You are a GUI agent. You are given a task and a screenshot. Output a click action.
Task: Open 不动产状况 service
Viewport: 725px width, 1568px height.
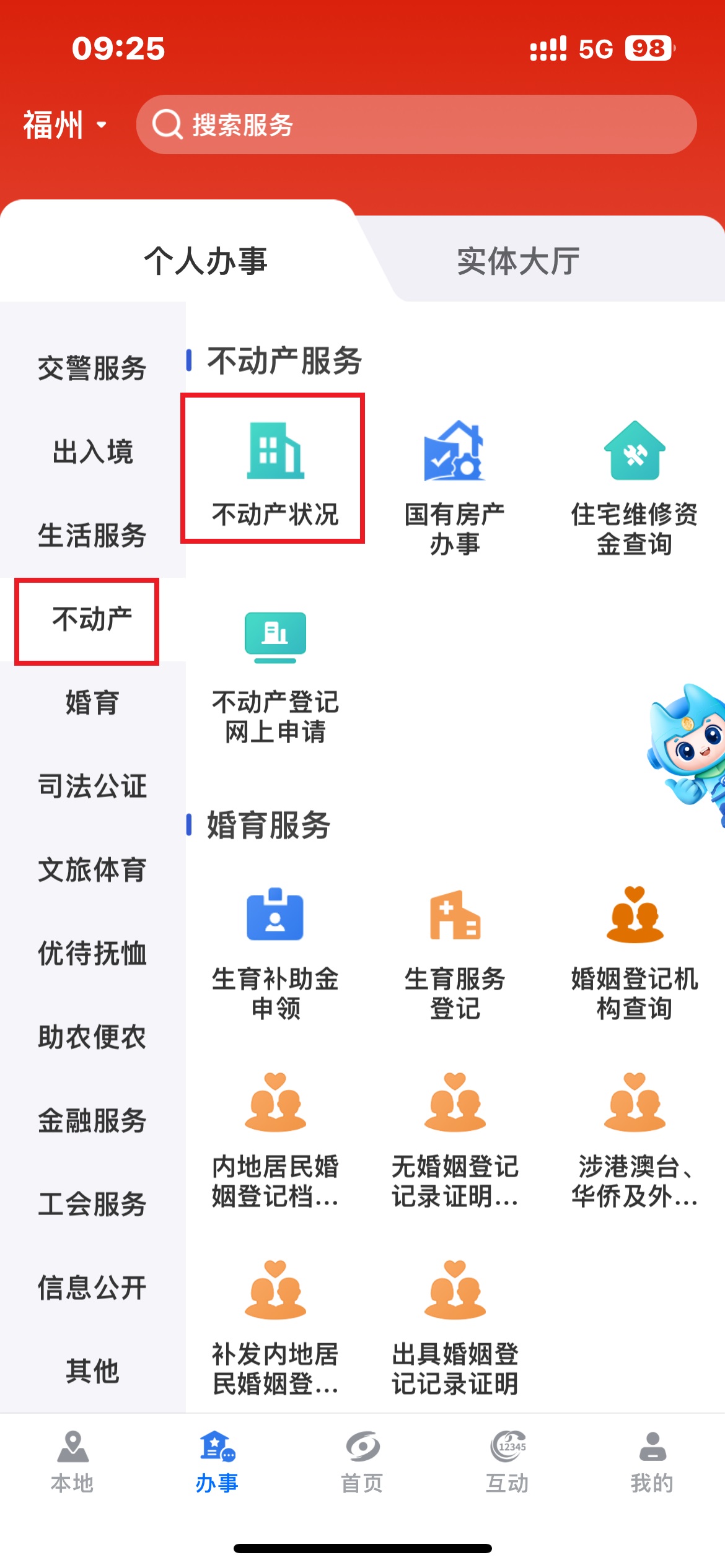(275, 472)
